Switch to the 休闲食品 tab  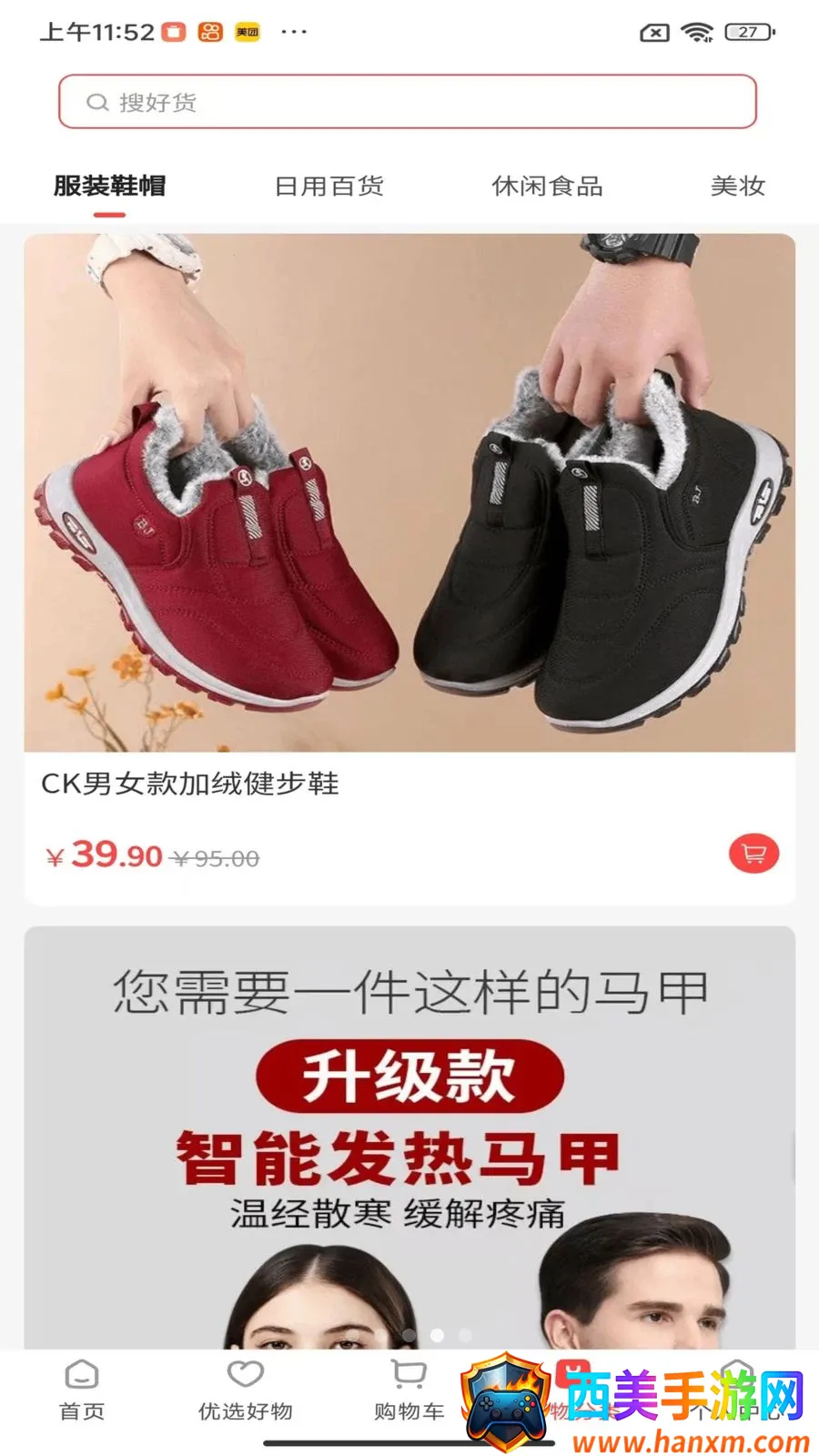547,186
